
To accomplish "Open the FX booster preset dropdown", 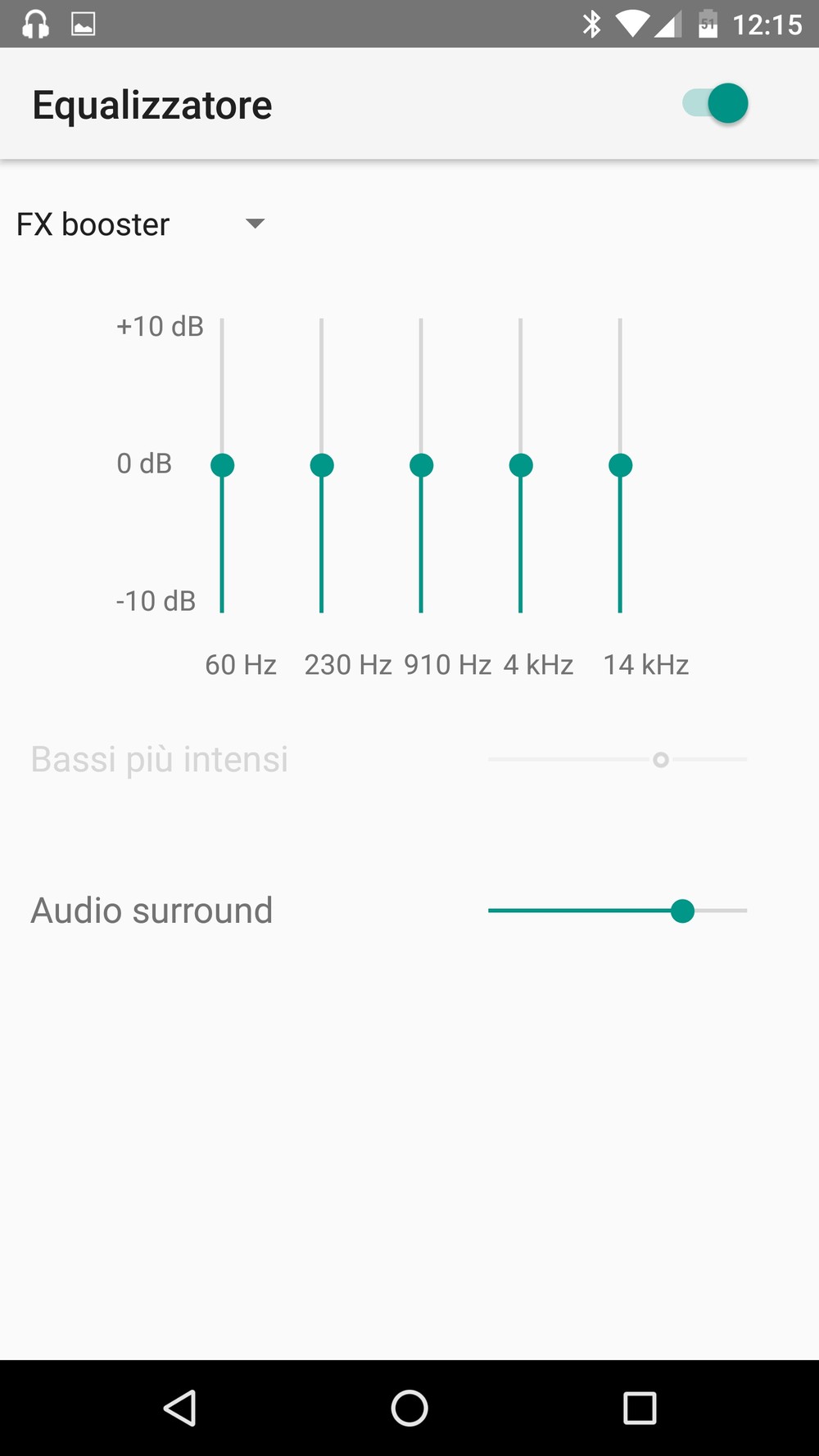I will tap(141, 224).
